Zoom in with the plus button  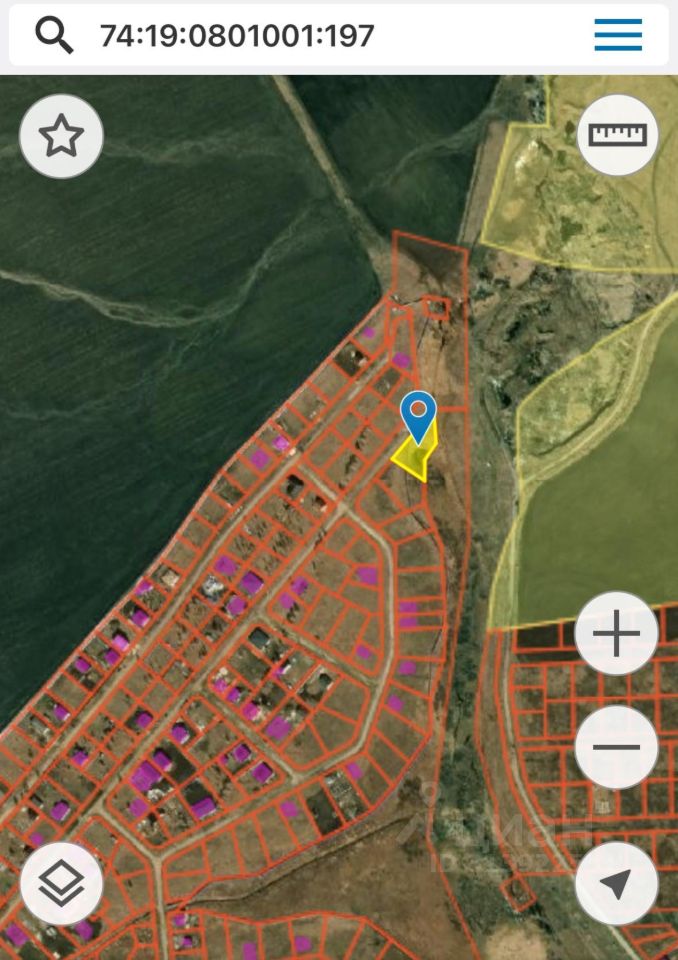pos(616,634)
